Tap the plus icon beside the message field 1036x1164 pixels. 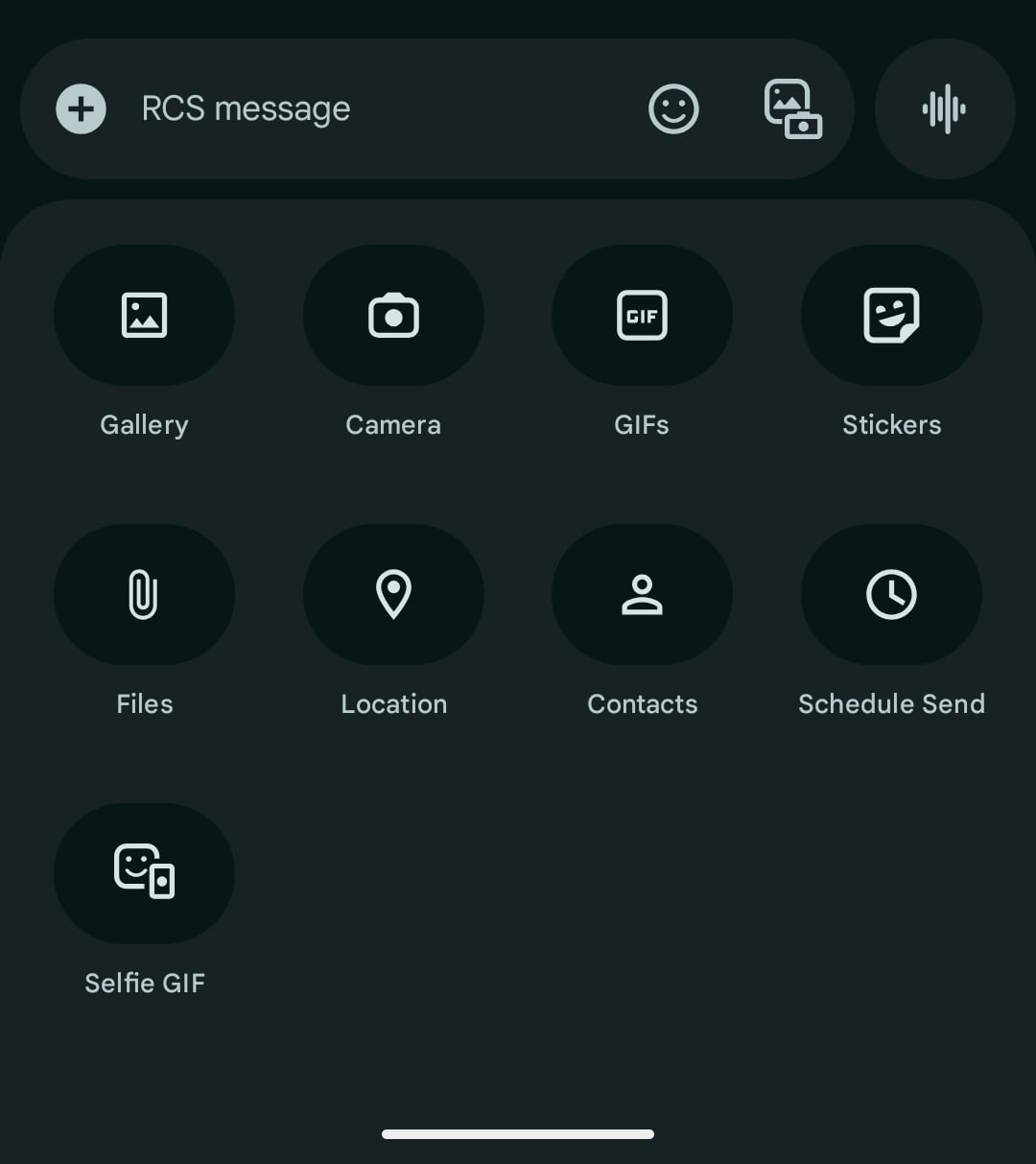[81, 109]
